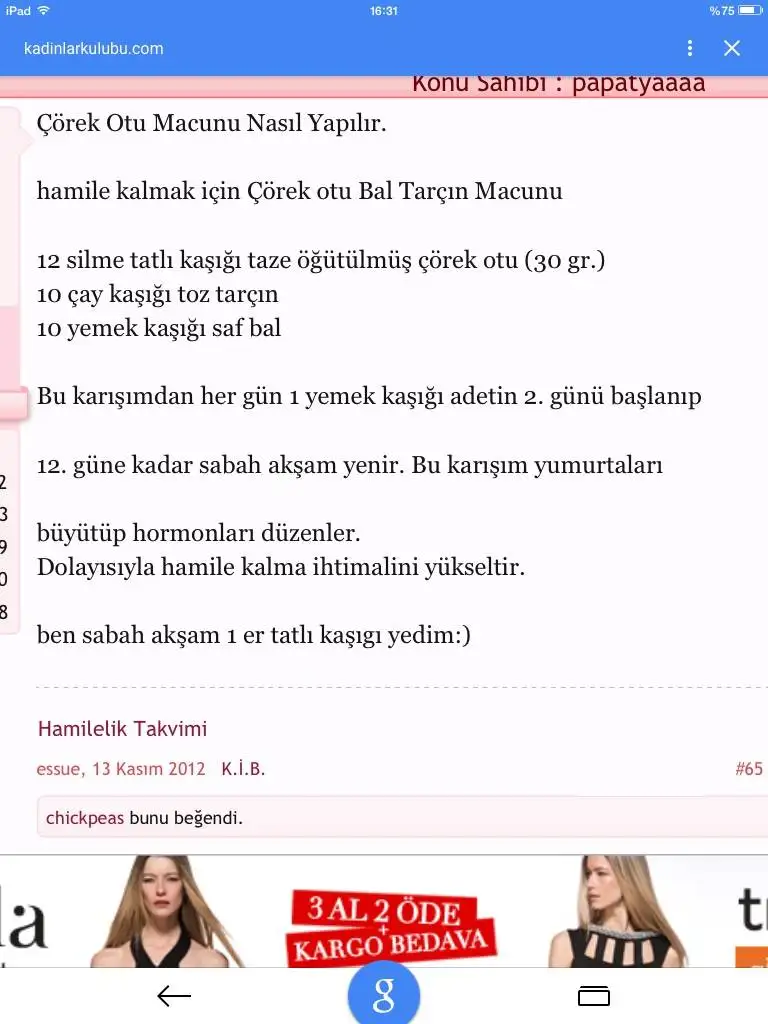Open the Hamilelik Takvimi link
This screenshot has width=768, height=1024.
(x=122, y=728)
